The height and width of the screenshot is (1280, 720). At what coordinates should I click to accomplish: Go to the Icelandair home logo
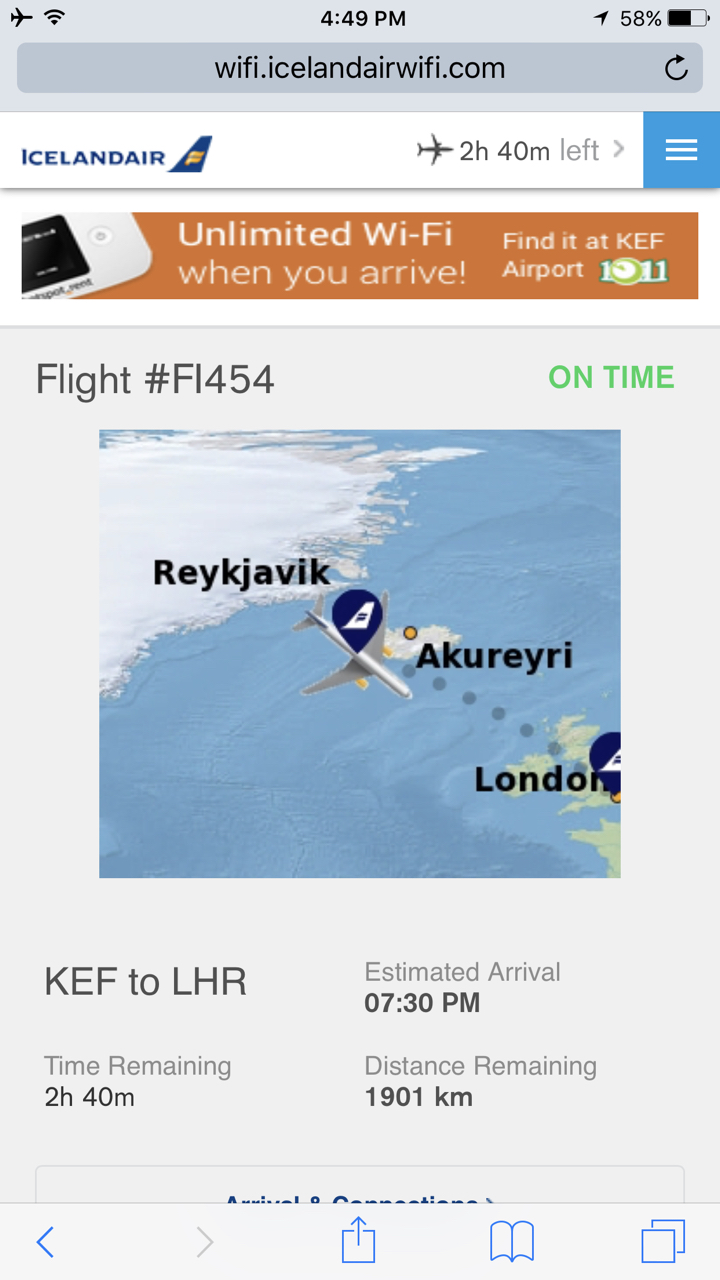tap(116, 155)
